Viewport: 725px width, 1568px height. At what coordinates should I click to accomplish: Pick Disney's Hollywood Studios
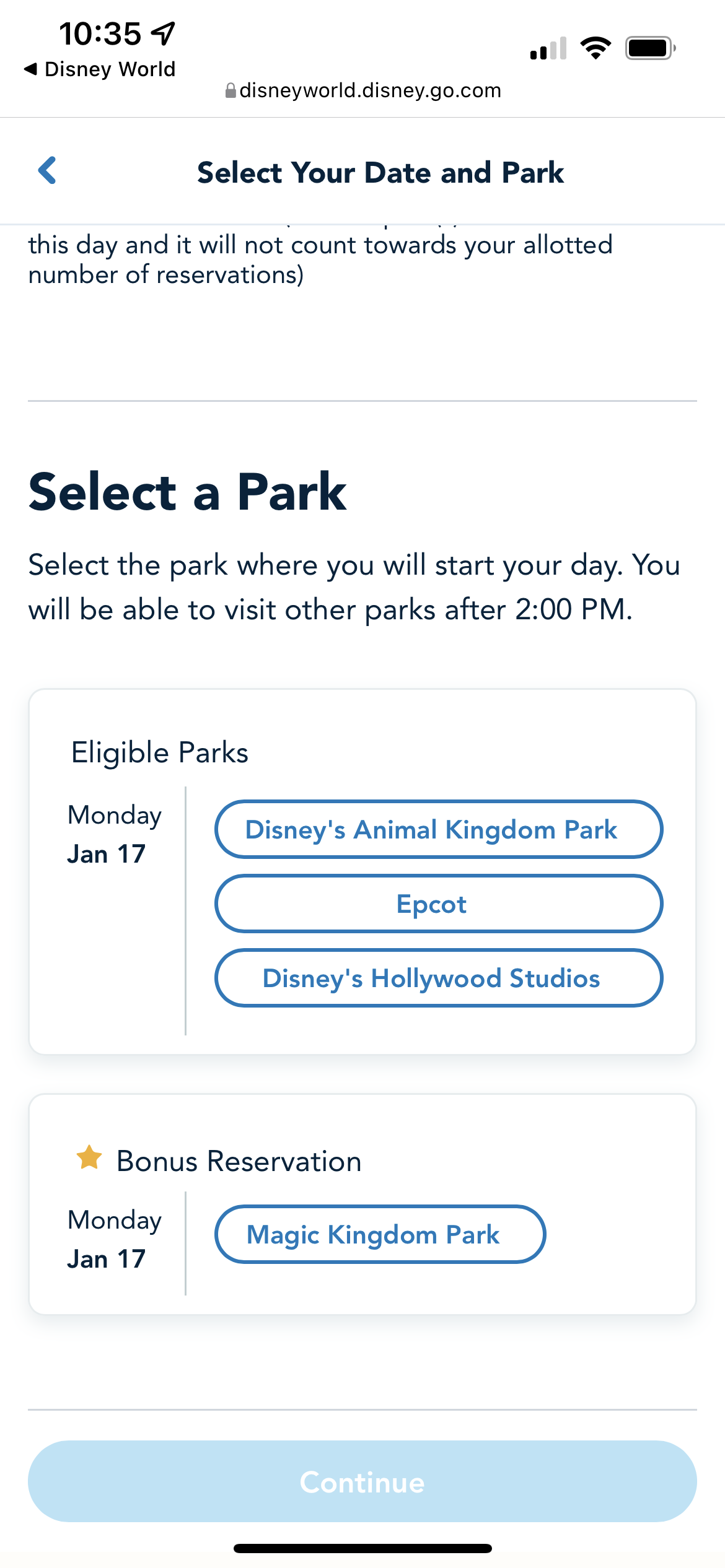coord(438,978)
